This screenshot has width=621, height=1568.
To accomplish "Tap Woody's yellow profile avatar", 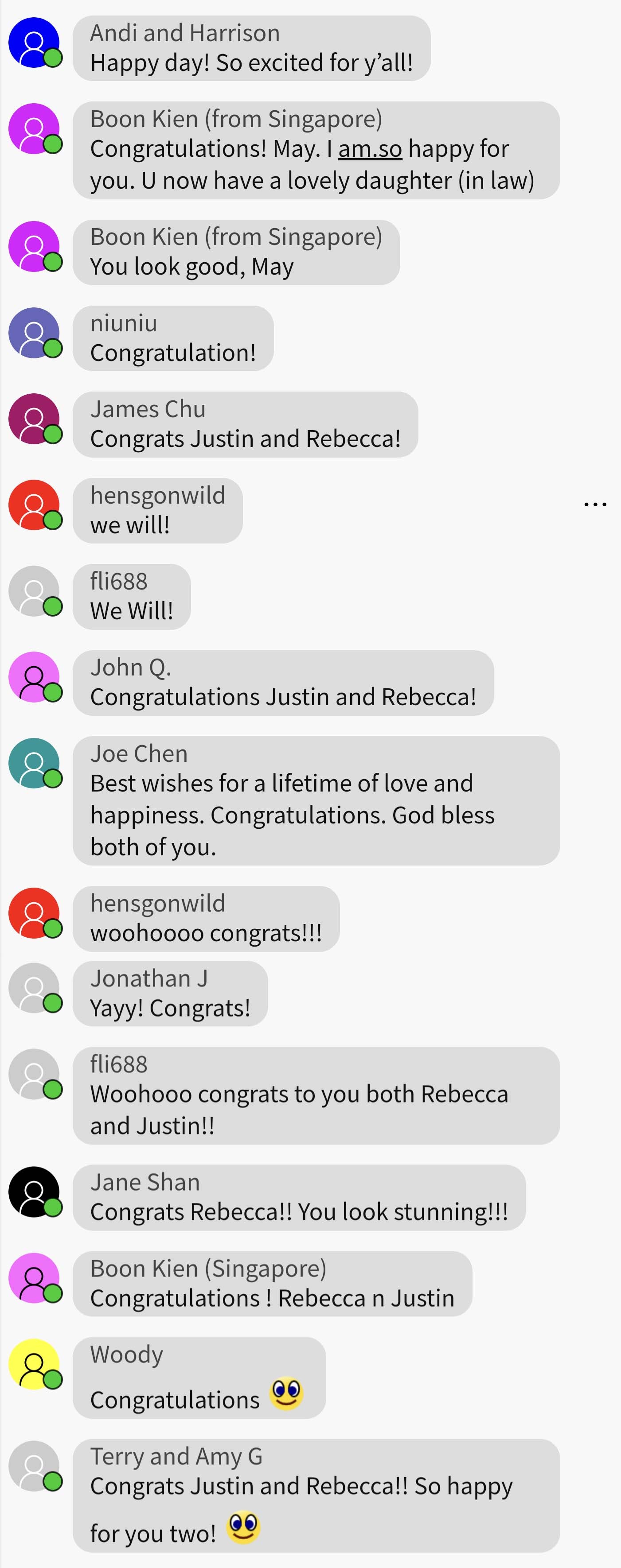I will 34,1364.
